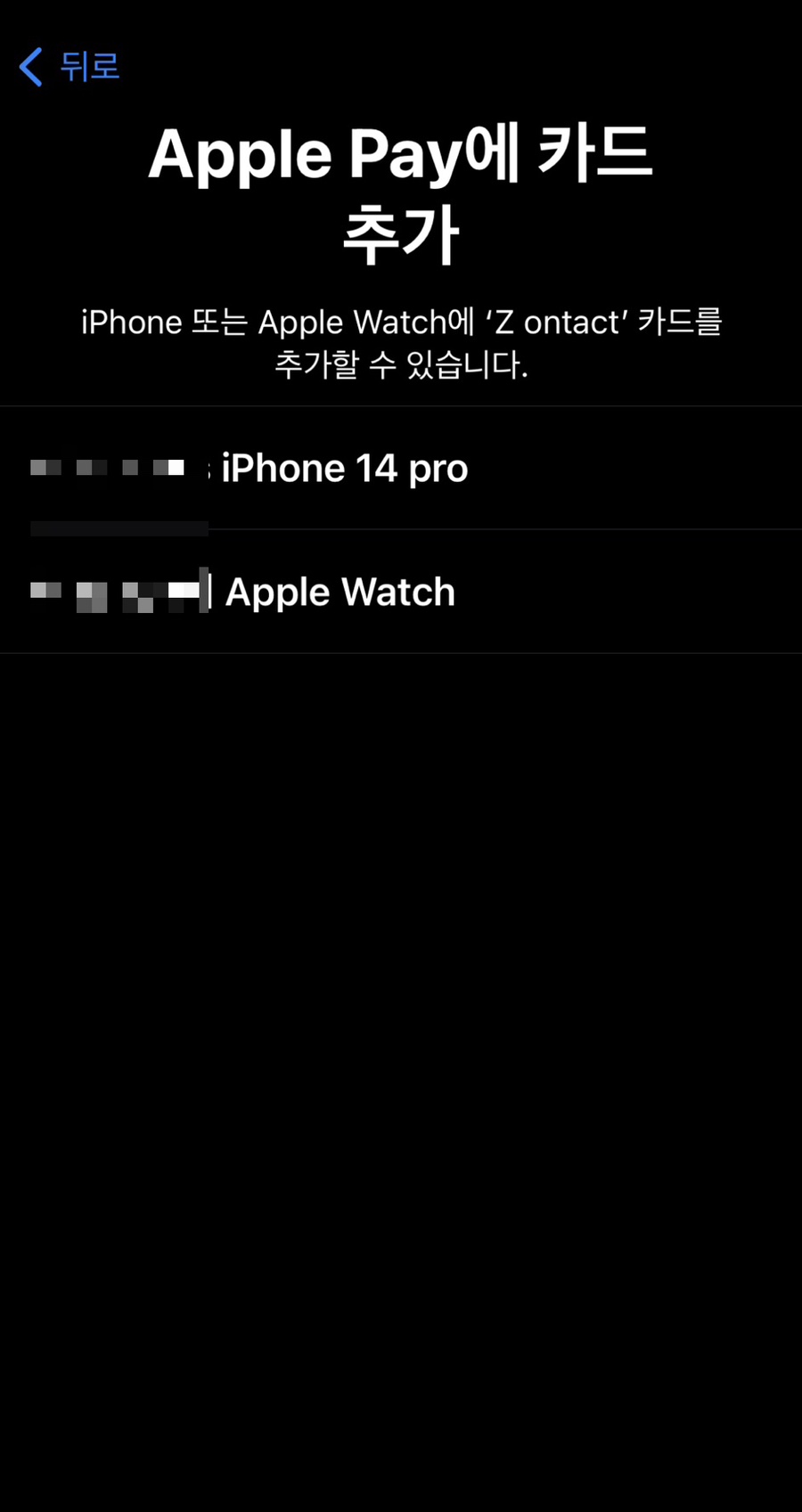Choose the Apple Watch row
The image size is (802, 1512).
[401, 592]
